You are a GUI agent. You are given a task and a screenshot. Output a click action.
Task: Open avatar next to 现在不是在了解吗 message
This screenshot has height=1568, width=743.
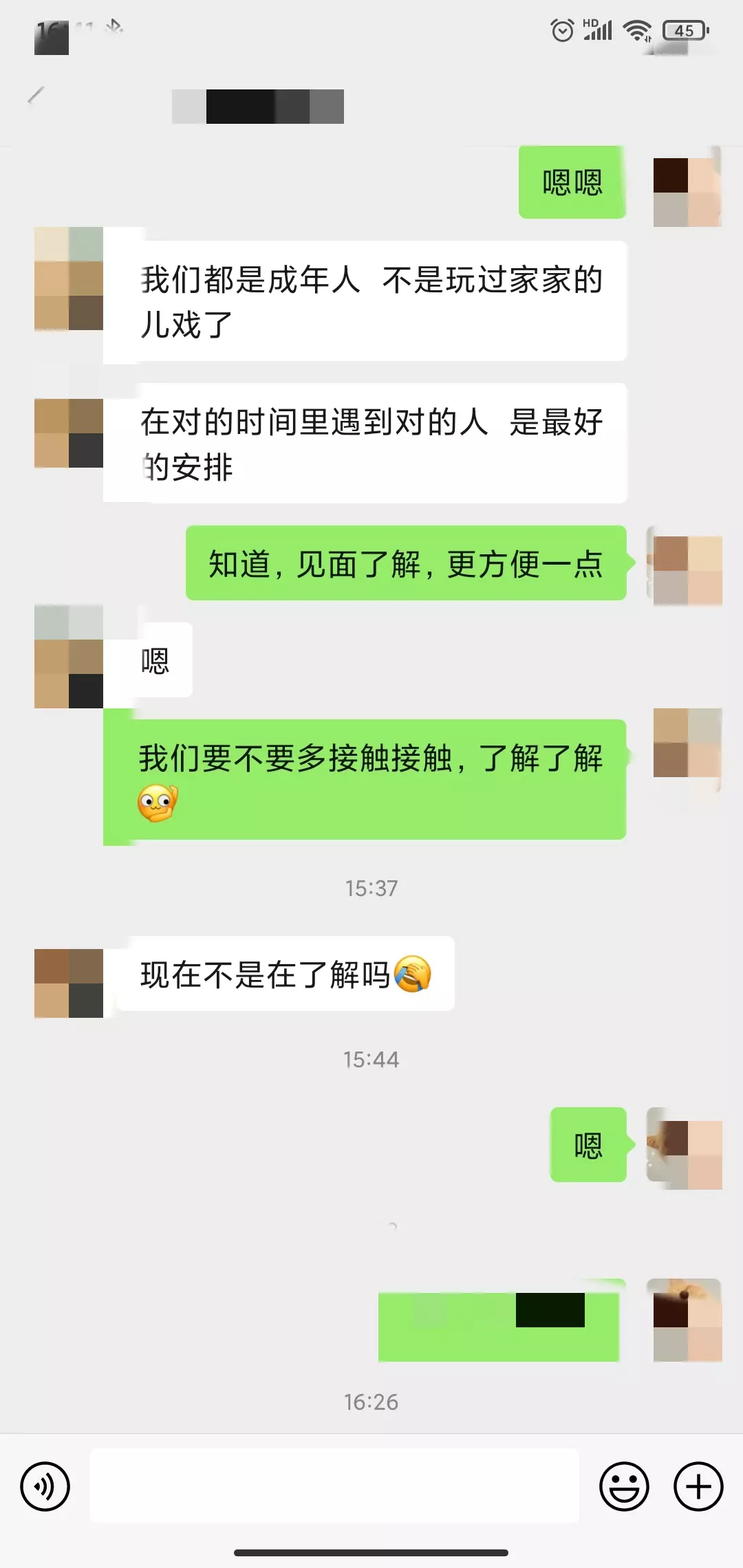(x=69, y=983)
